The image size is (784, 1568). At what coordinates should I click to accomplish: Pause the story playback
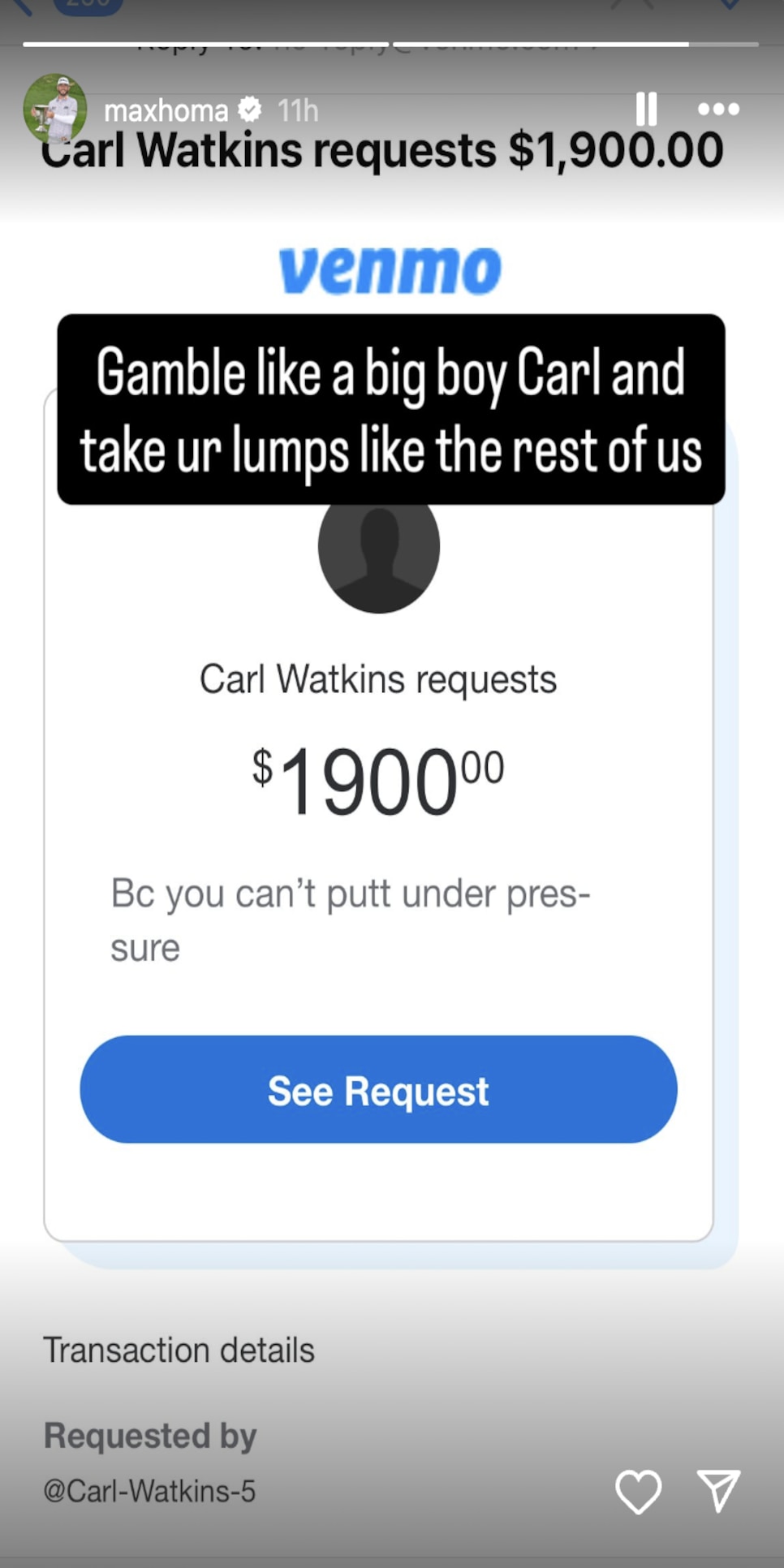pyautogui.click(x=646, y=109)
